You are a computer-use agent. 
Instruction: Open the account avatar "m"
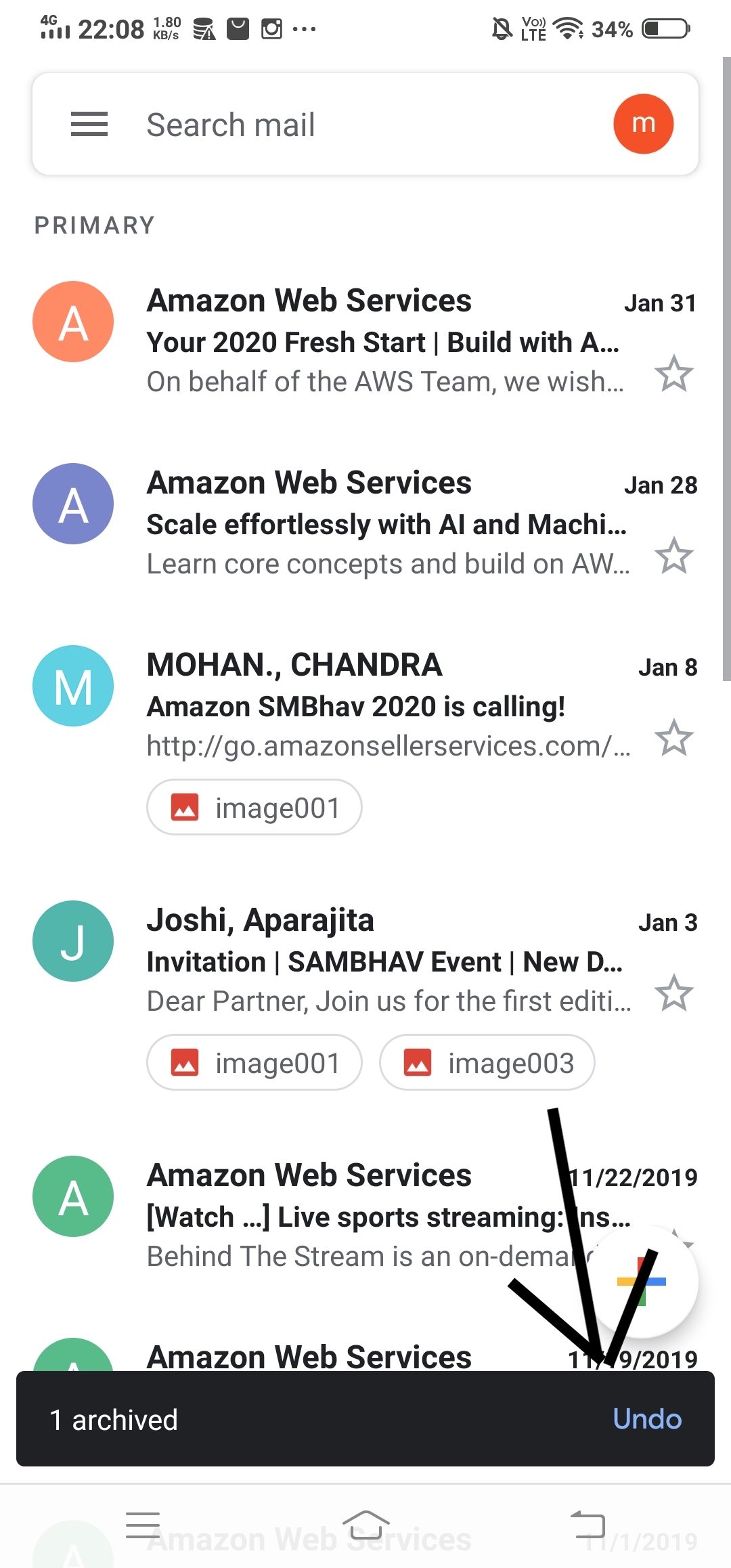pyautogui.click(x=643, y=124)
